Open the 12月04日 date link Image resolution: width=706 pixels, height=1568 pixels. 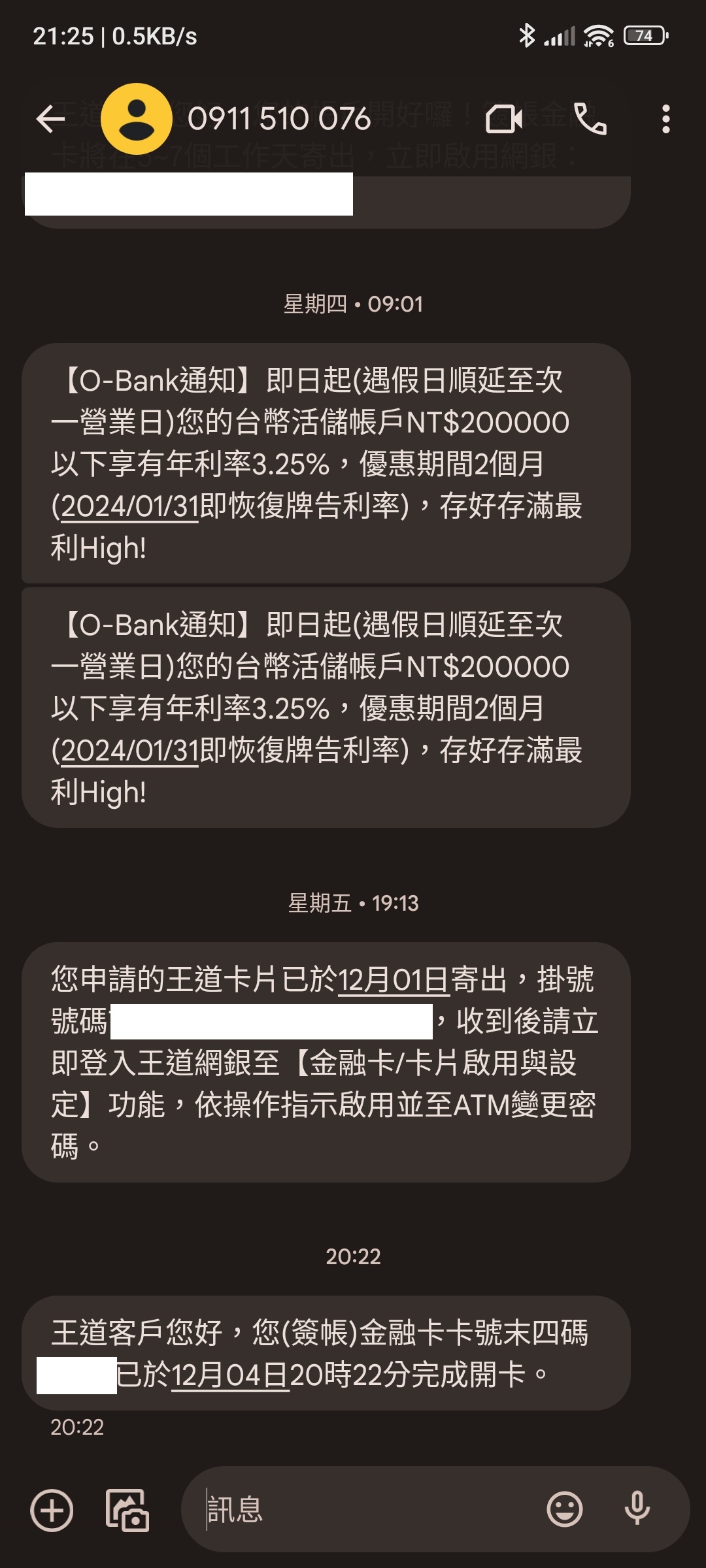[x=230, y=1375]
